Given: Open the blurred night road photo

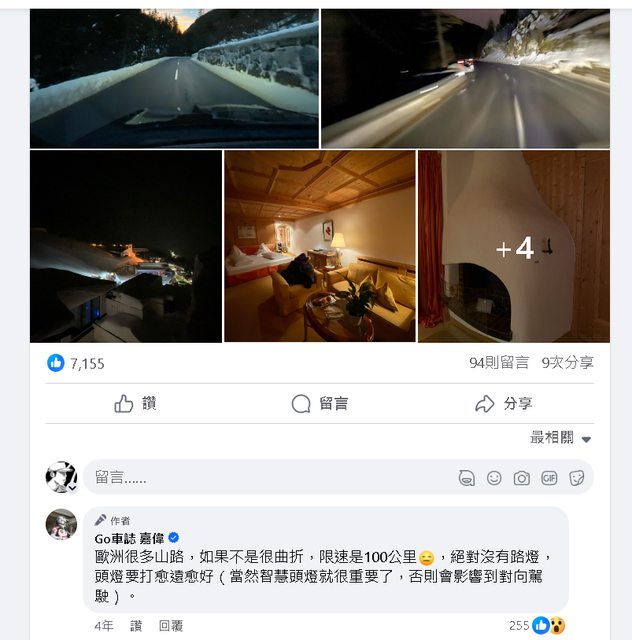Looking at the screenshot, I should tap(465, 78).
